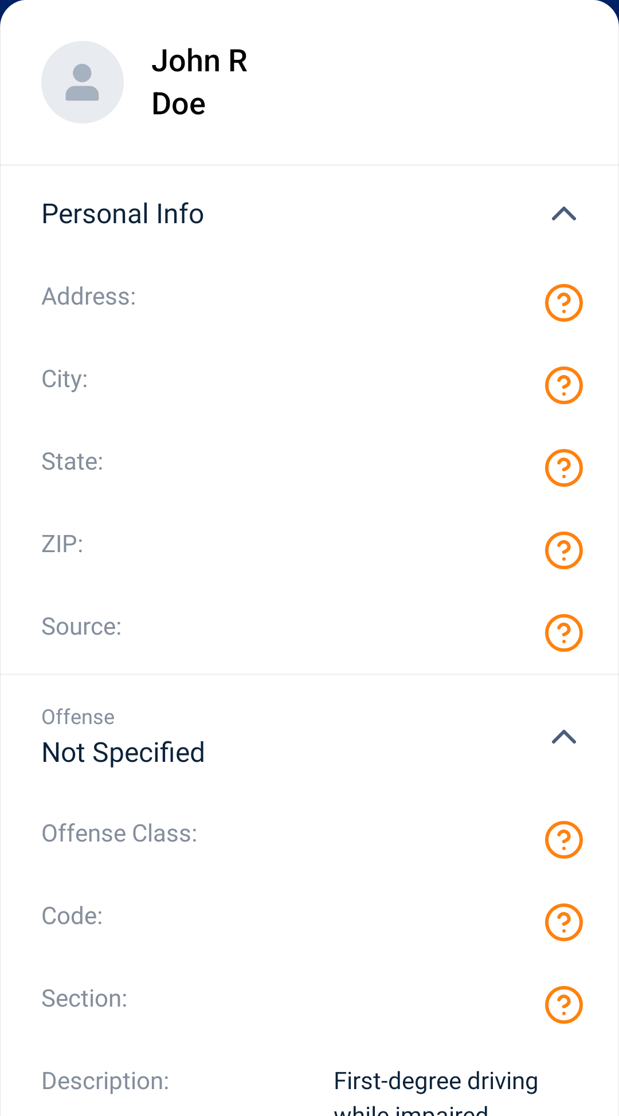Open the help icon beside Section
The height and width of the screenshot is (1116, 619).
pos(564,1005)
